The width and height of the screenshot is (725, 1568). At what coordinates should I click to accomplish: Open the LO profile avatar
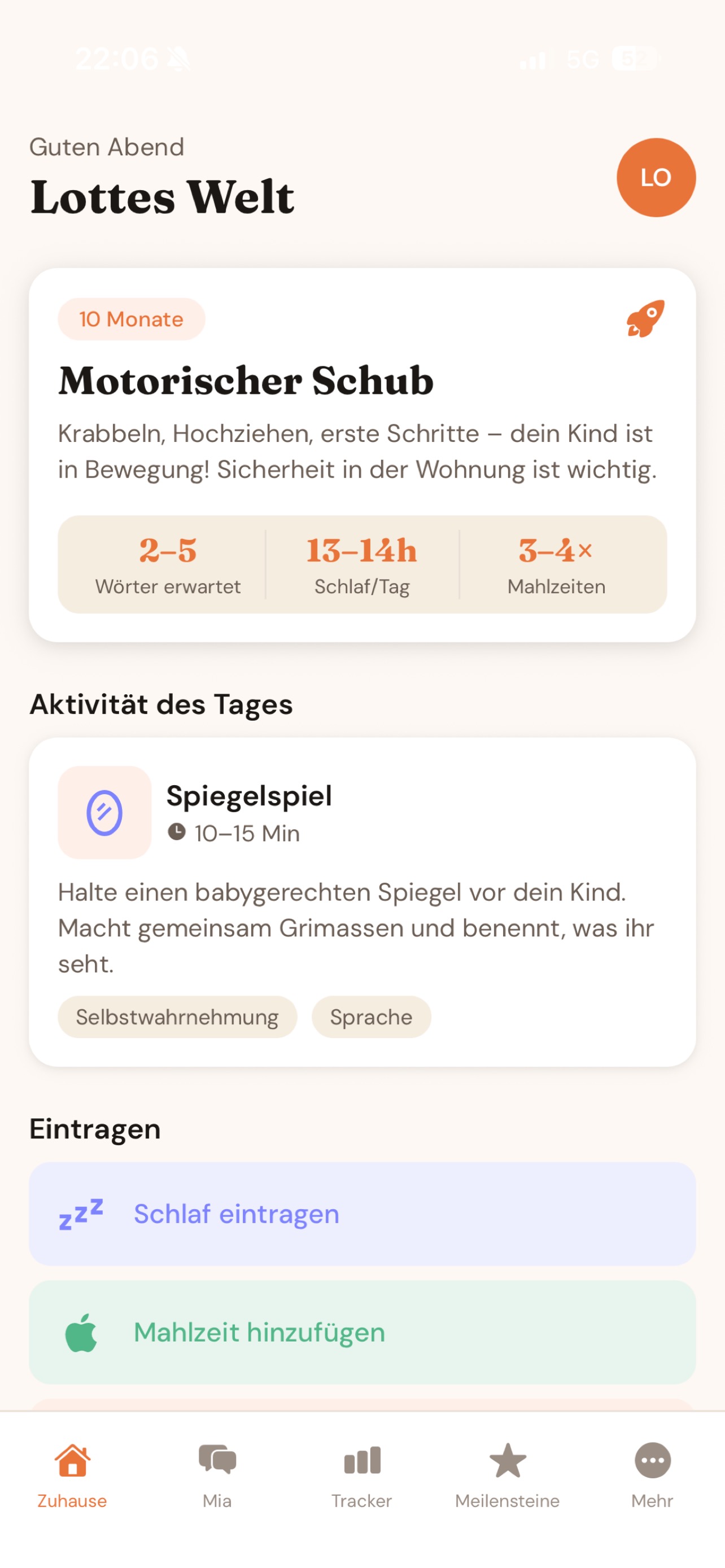tap(656, 177)
